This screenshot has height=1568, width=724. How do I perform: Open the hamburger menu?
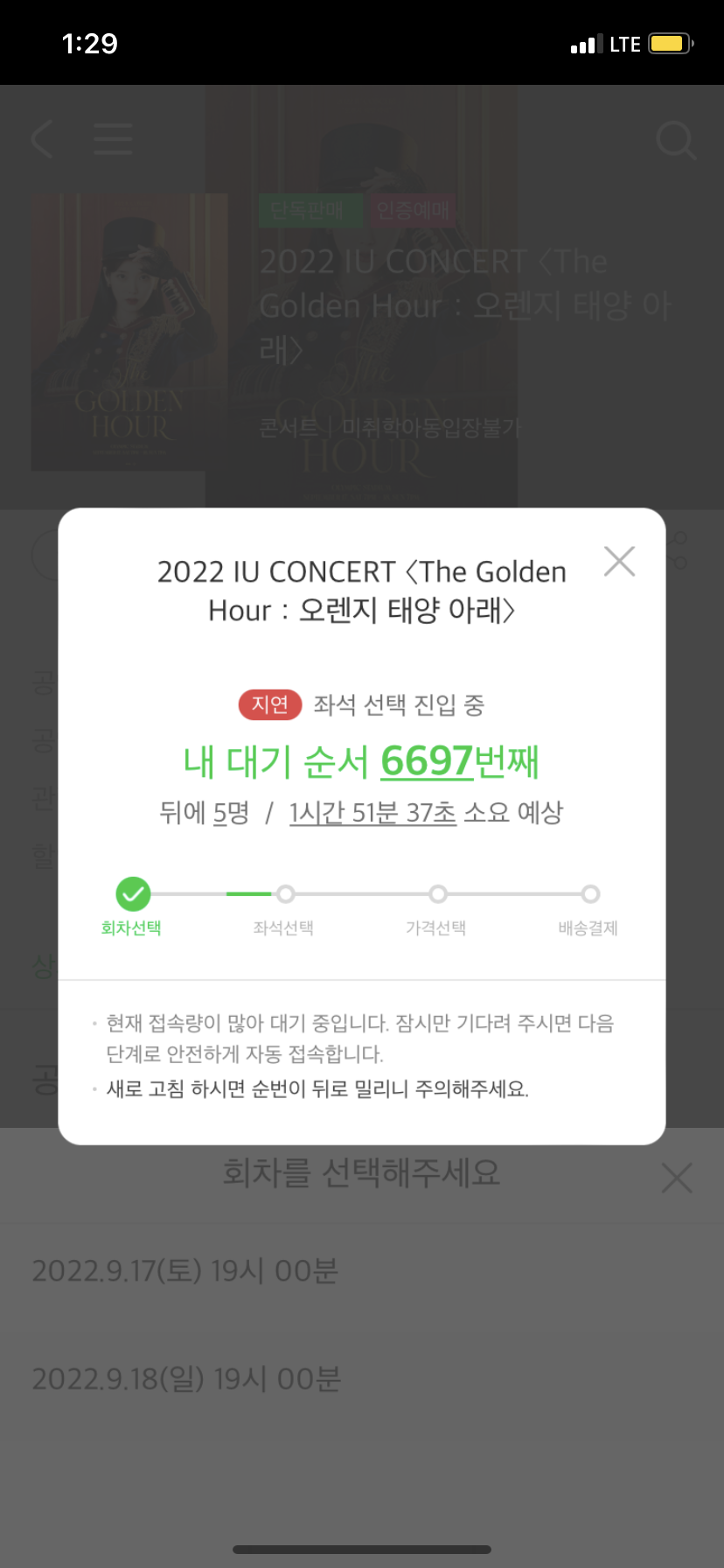pos(112,140)
